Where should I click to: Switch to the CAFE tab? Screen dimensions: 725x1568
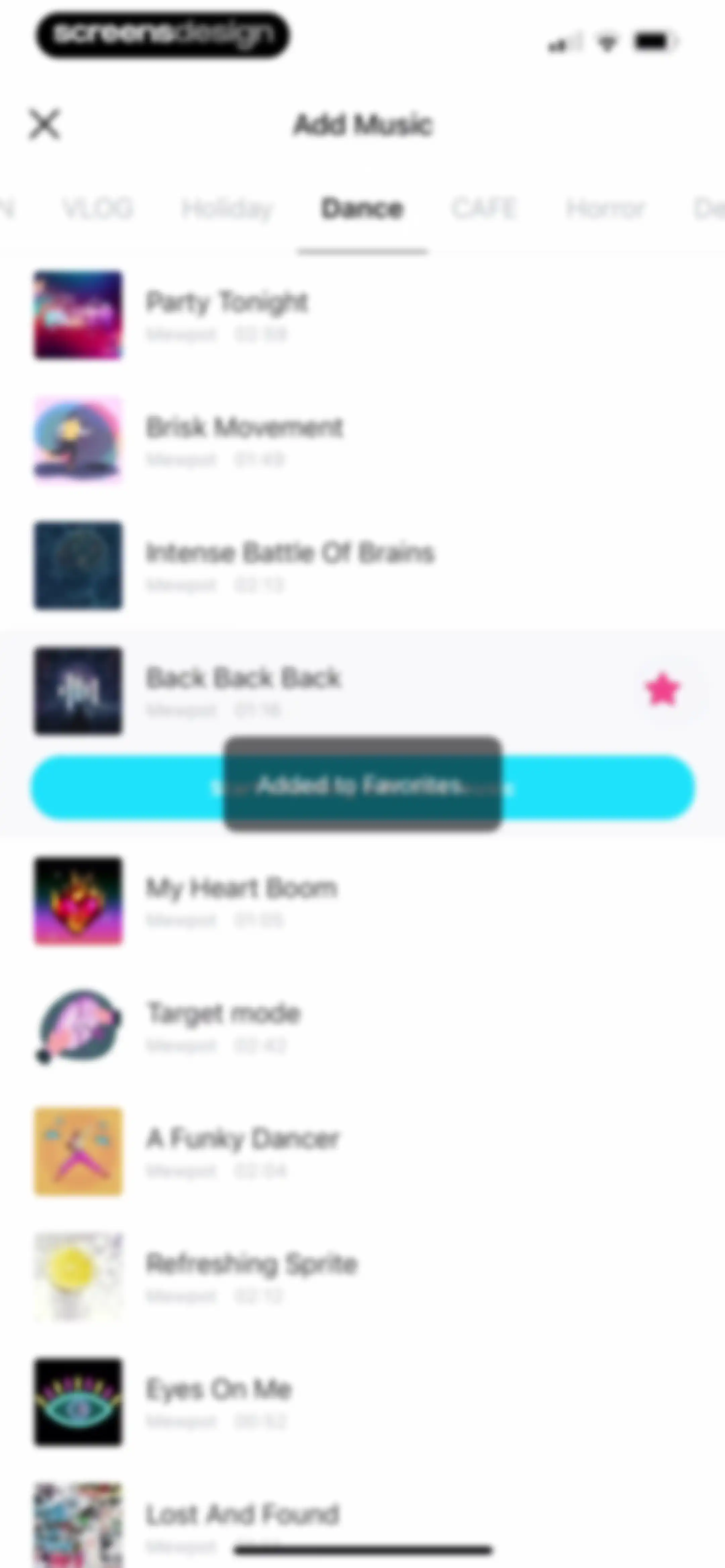coord(483,208)
